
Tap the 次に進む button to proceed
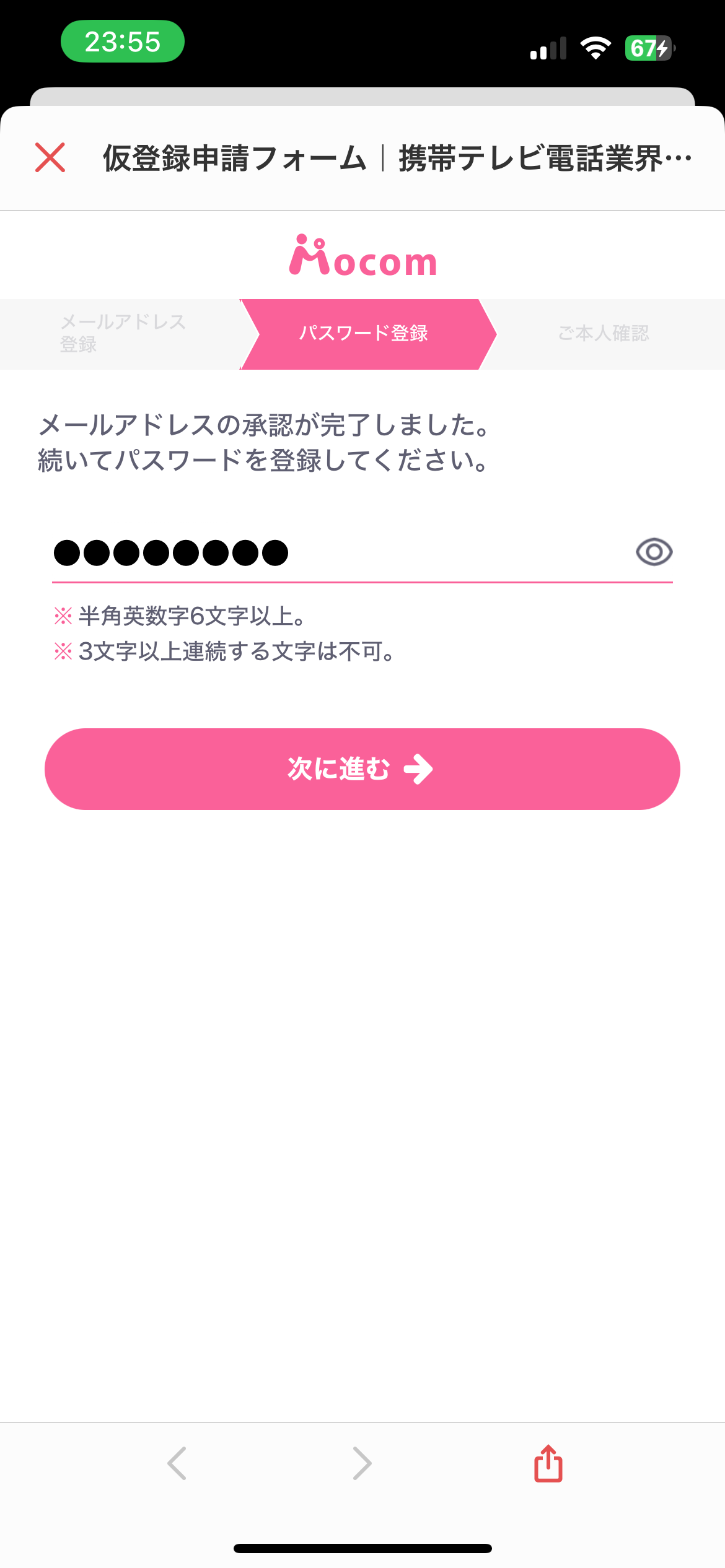[x=362, y=769]
